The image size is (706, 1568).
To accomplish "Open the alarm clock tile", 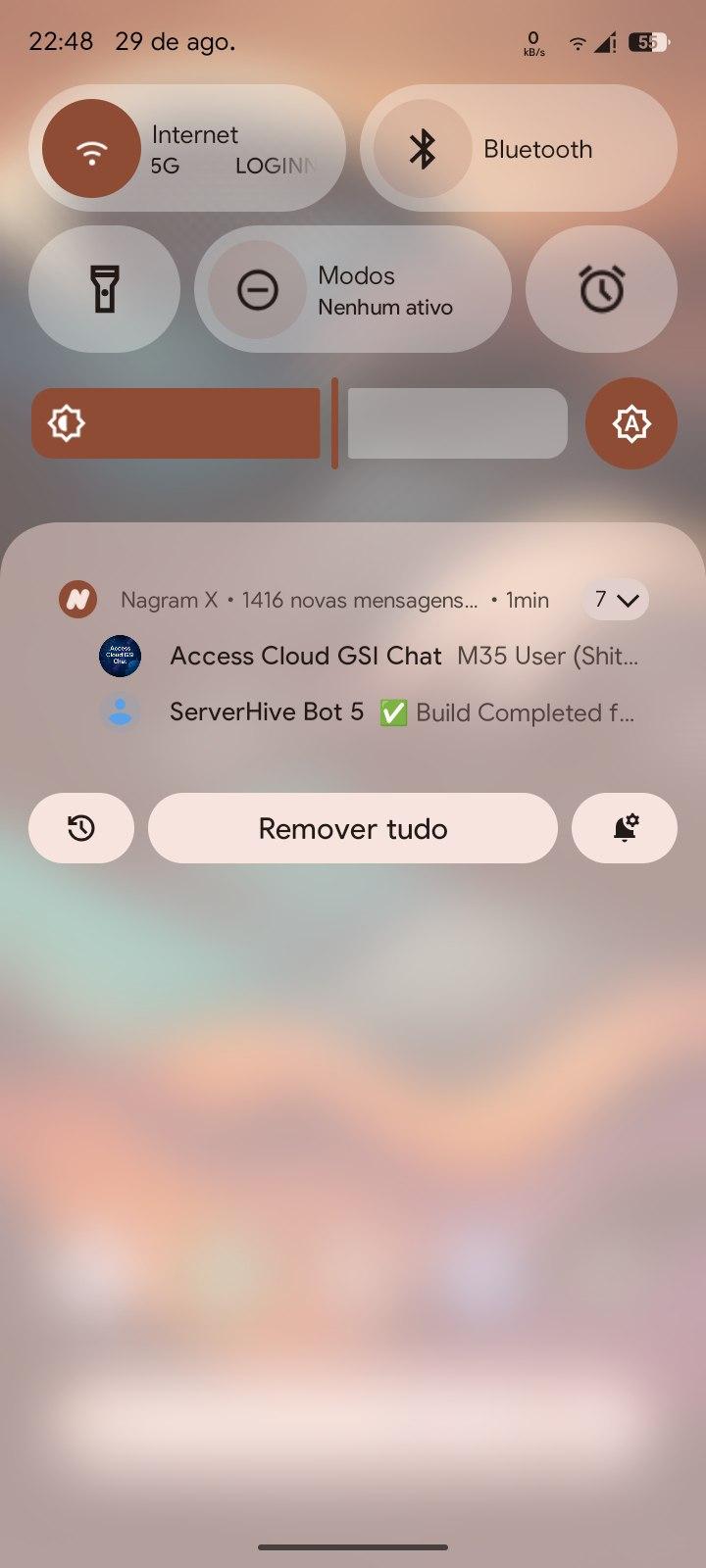I will pyautogui.click(x=601, y=289).
